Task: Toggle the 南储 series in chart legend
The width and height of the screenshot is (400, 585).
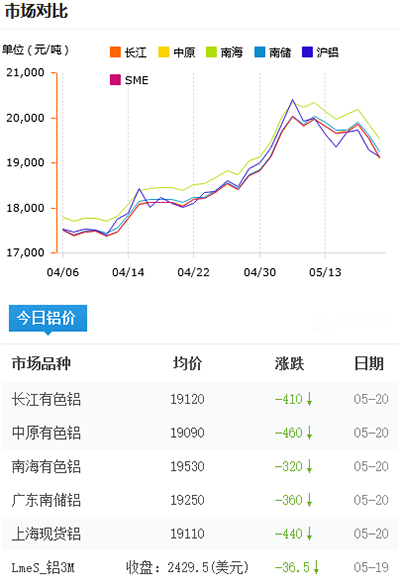Action: point(272,52)
